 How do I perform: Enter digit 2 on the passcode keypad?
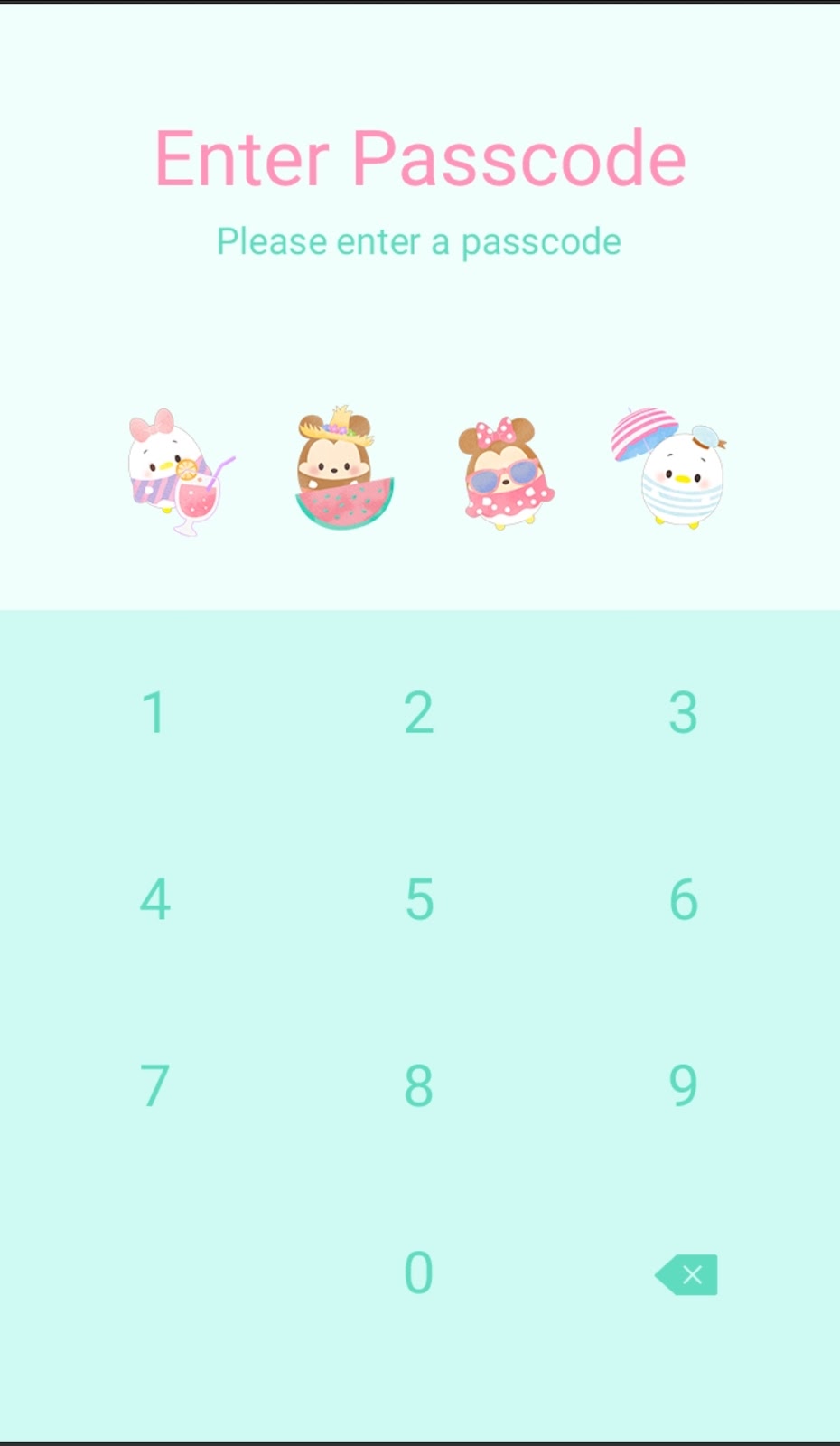pyautogui.click(x=418, y=712)
